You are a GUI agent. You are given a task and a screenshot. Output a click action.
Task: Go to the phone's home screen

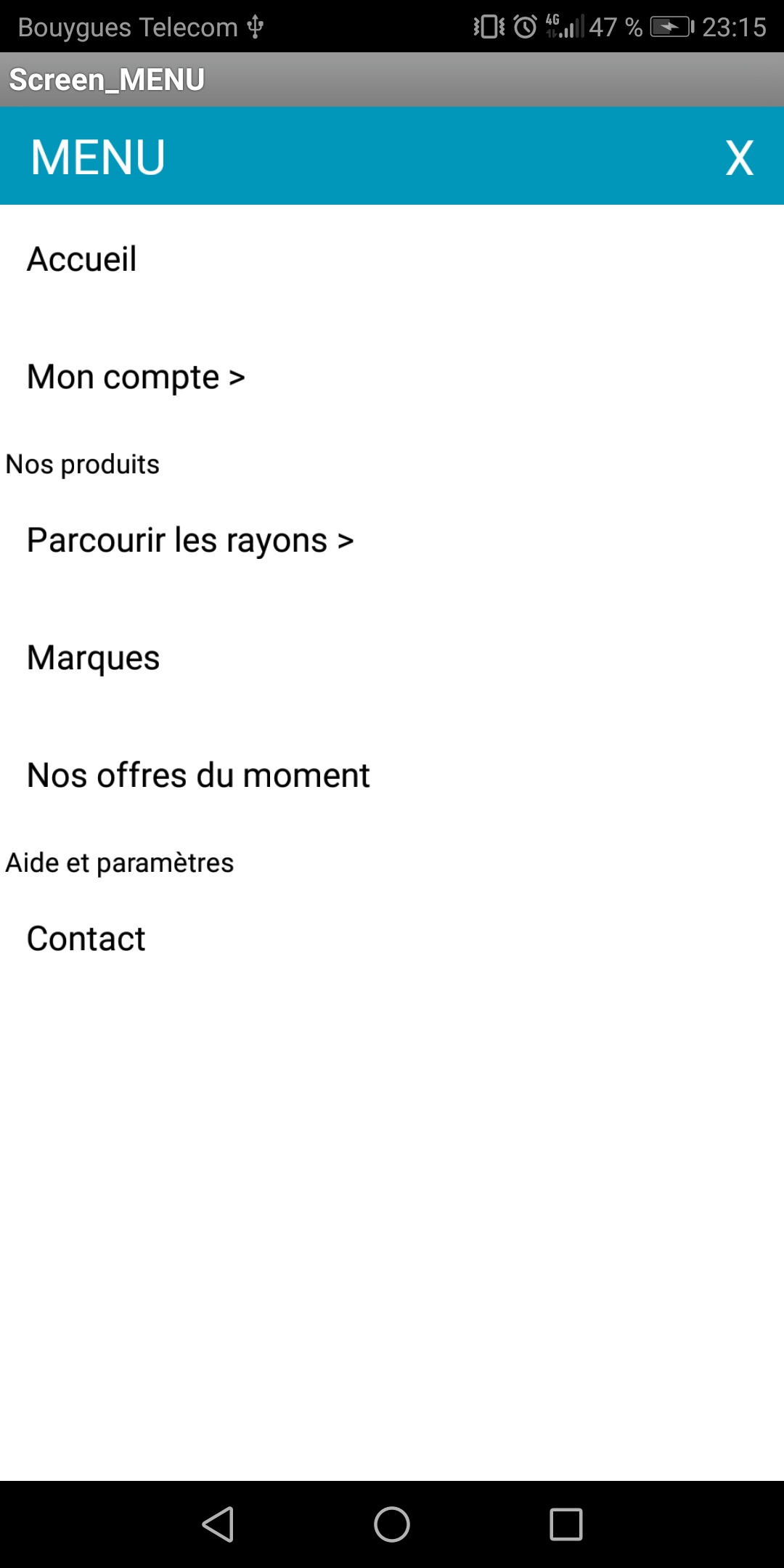[392, 1524]
